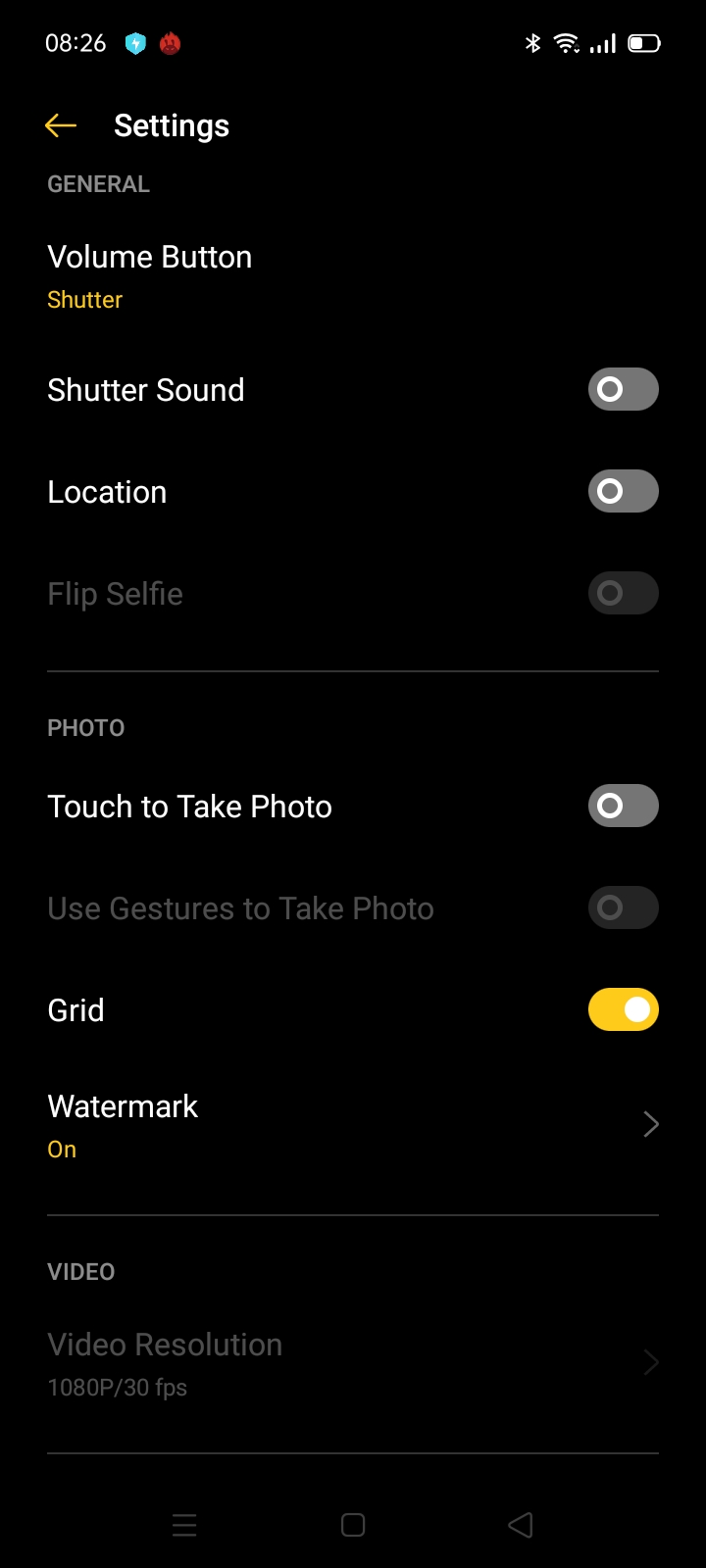Viewport: 706px width, 1568px height.
Task: Open the Volume Button setting
Action: (x=150, y=275)
